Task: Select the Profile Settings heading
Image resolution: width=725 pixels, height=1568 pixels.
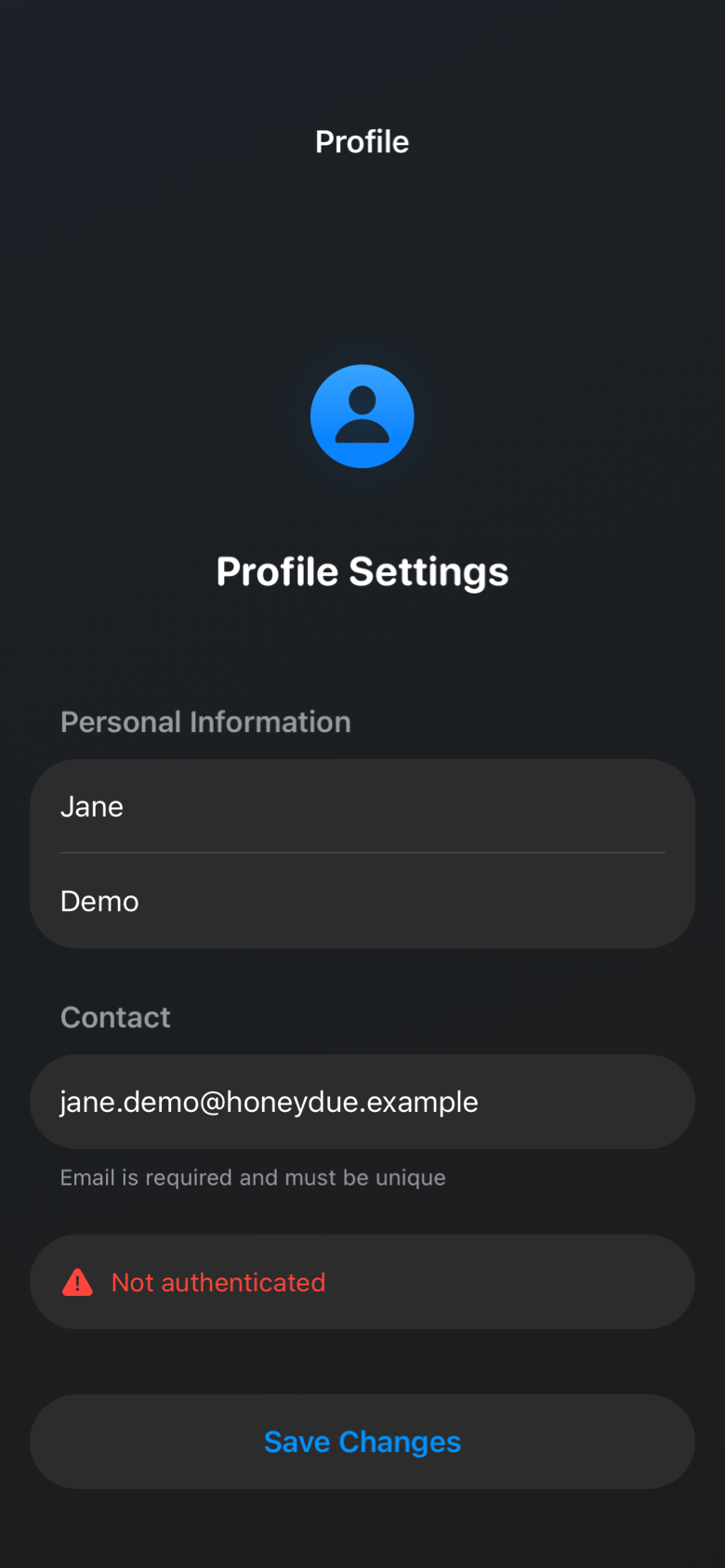Action: (362, 570)
